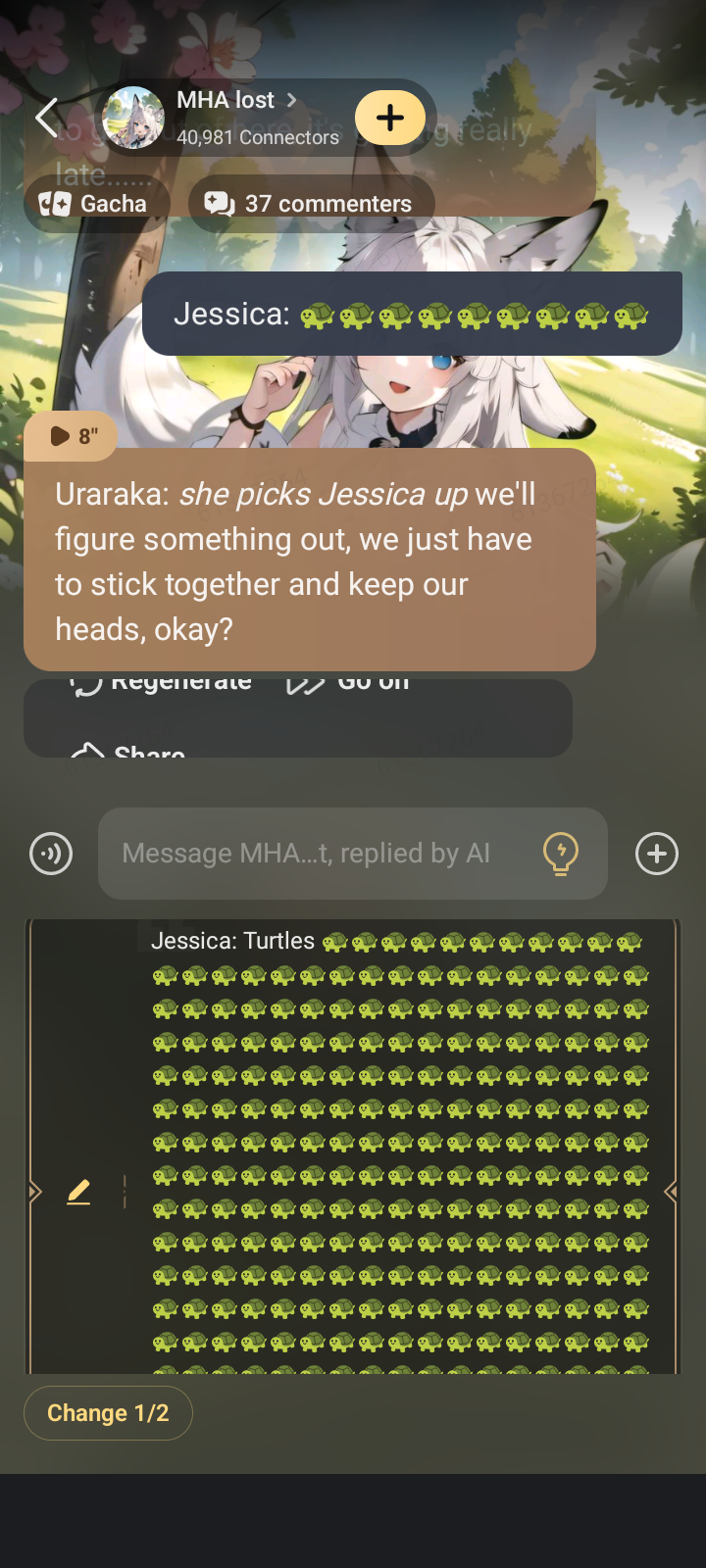Regenerate the AI reply
The image size is (706, 1568).
163,683
